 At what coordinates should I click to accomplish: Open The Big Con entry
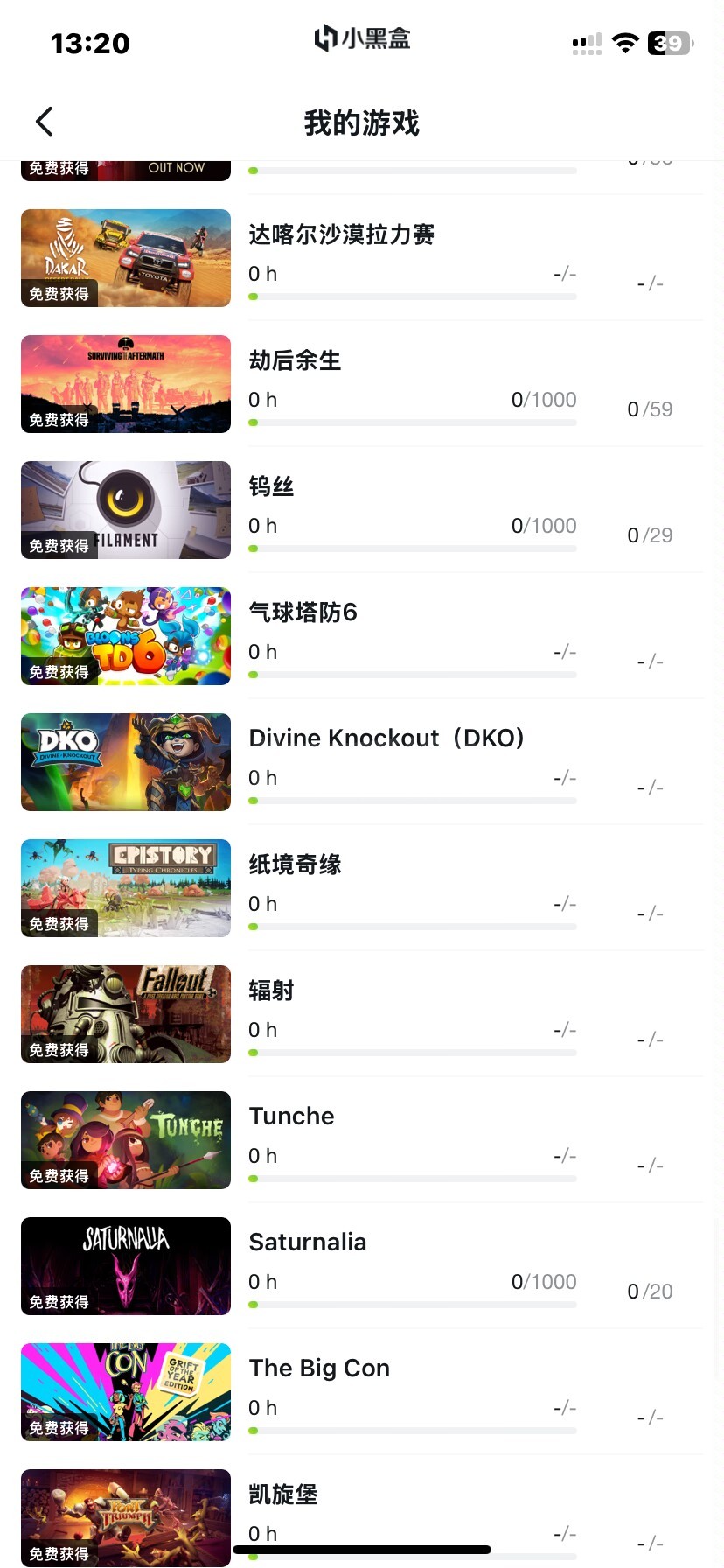(362, 1392)
